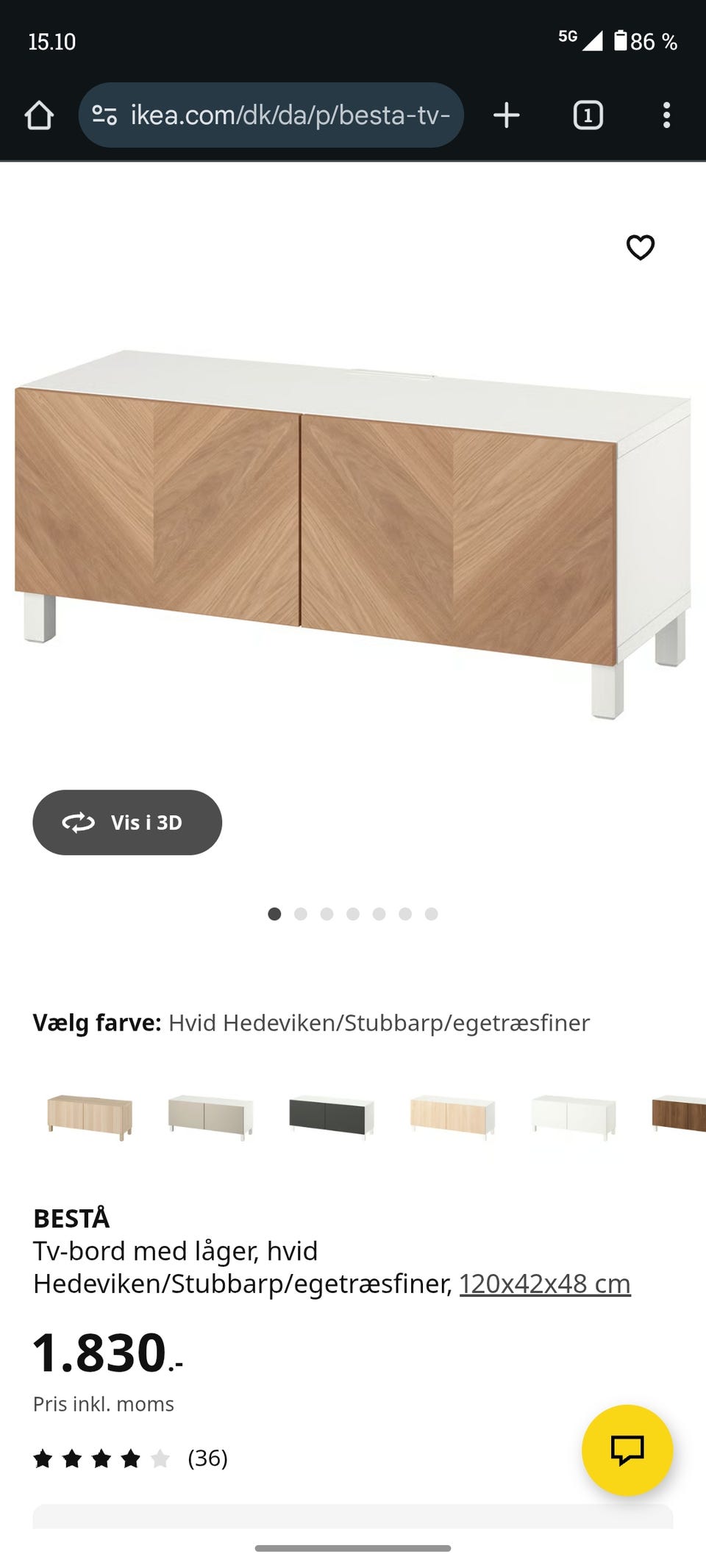Select the dark gray TV bench color variant
The height and width of the screenshot is (1568, 706).
332,1117
